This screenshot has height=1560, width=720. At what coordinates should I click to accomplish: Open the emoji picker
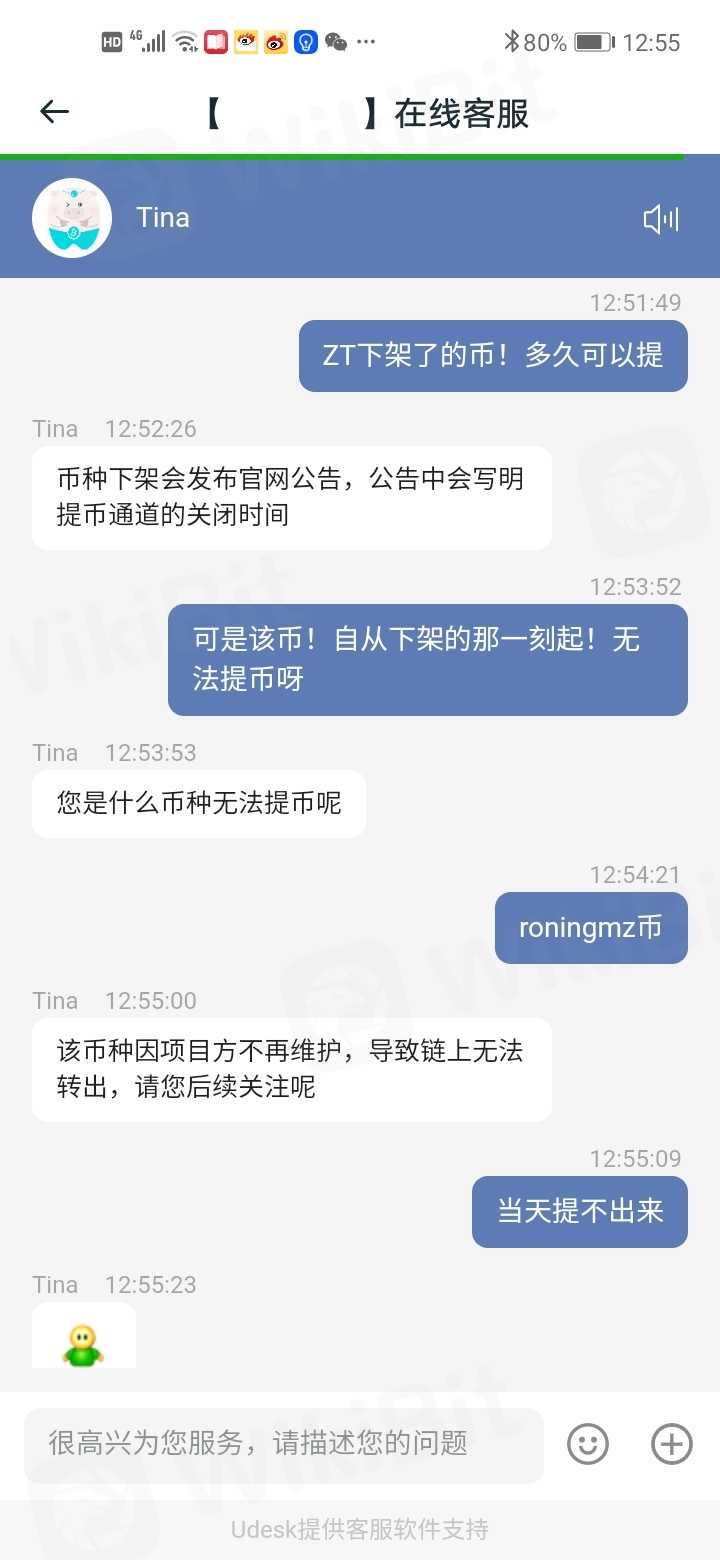588,1444
